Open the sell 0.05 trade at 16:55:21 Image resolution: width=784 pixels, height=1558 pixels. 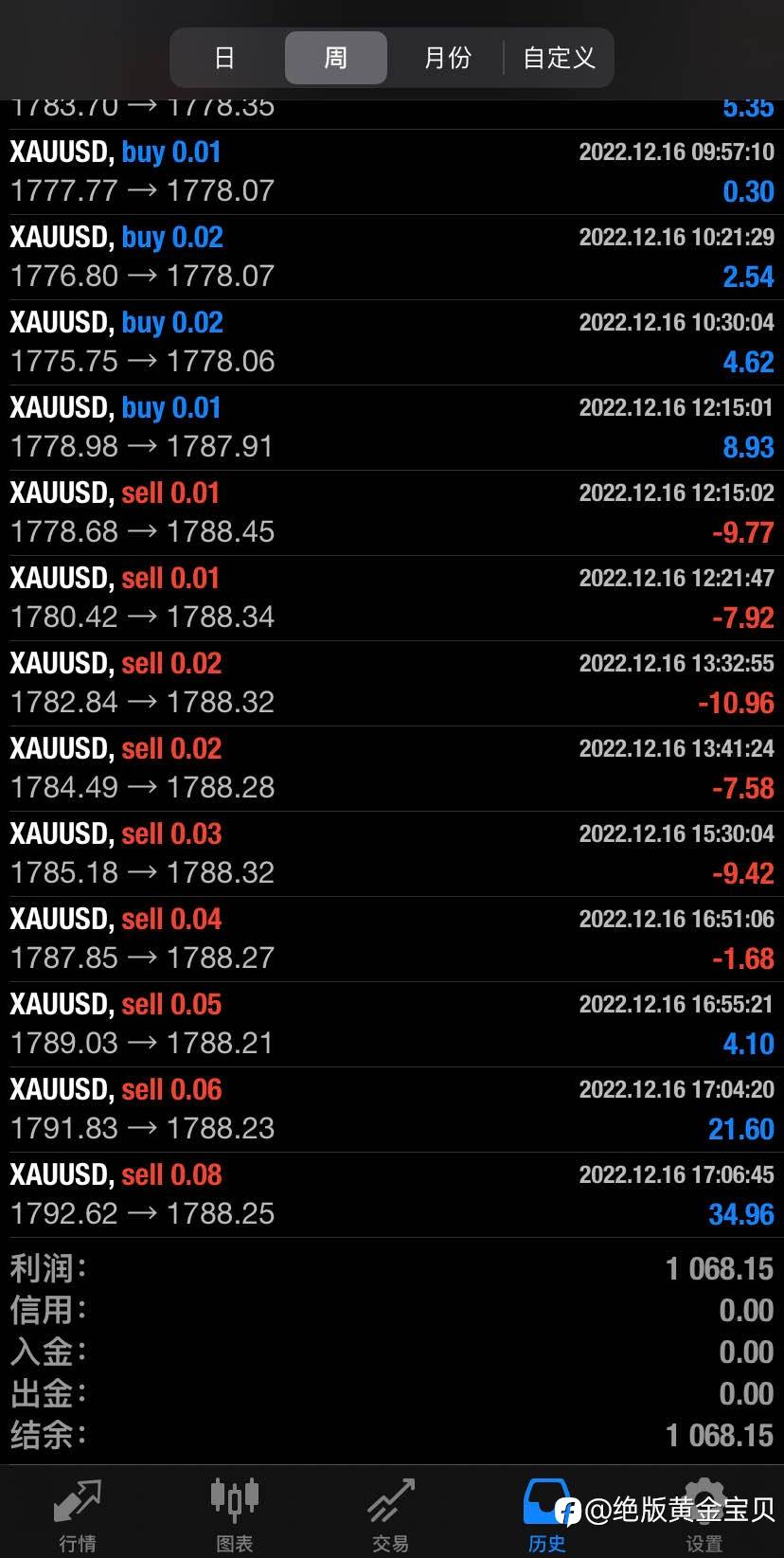(x=392, y=1025)
